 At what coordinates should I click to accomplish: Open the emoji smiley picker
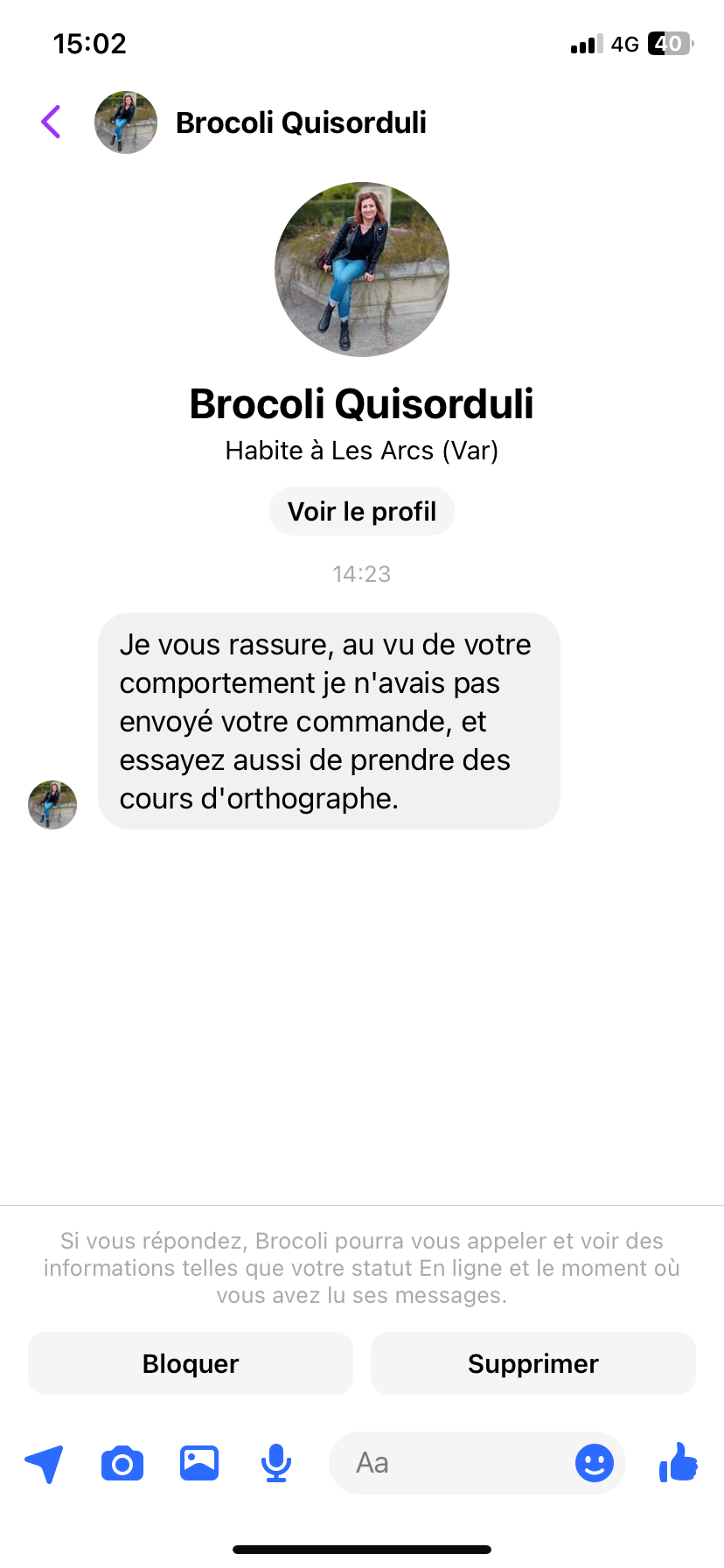(x=594, y=1463)
